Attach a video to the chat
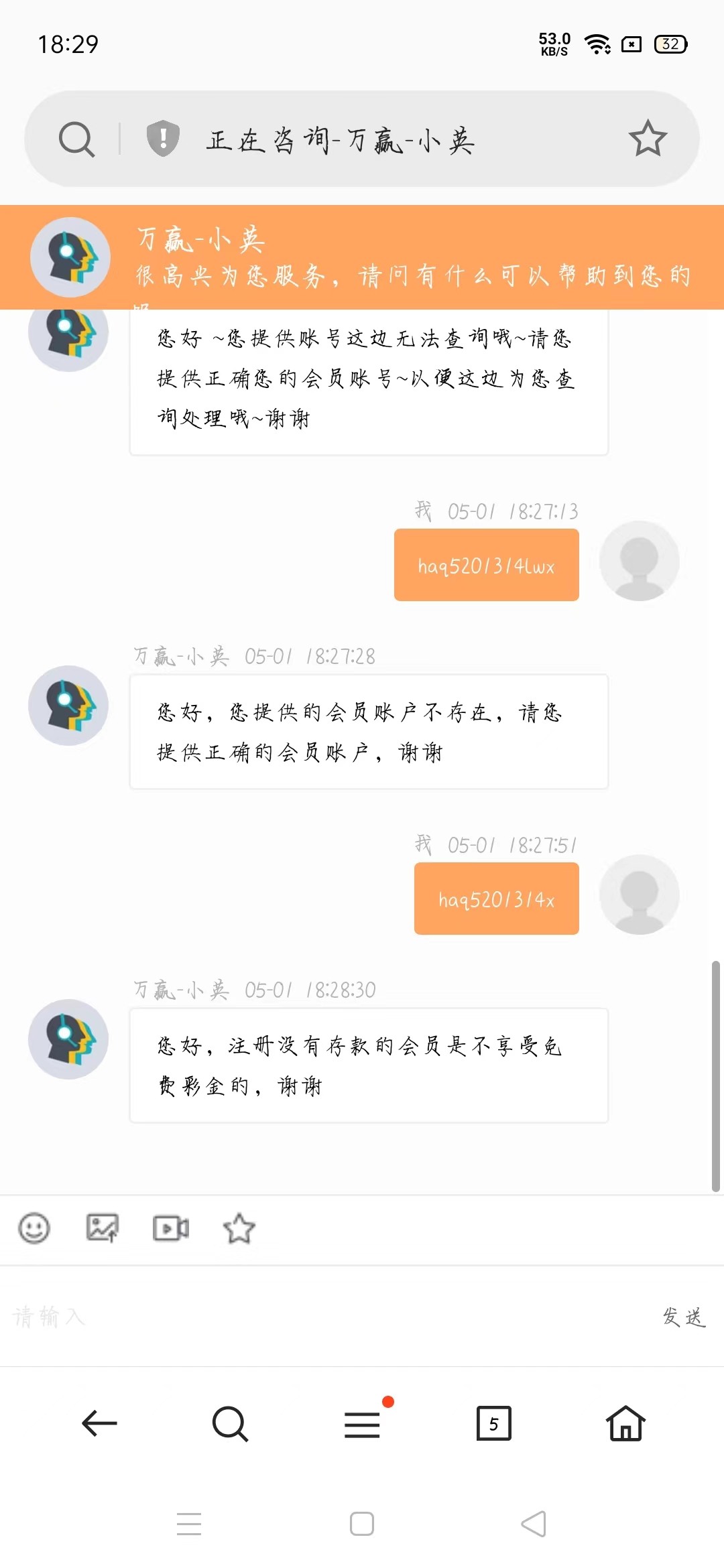724x1568 pixels. coord(171,1228)
